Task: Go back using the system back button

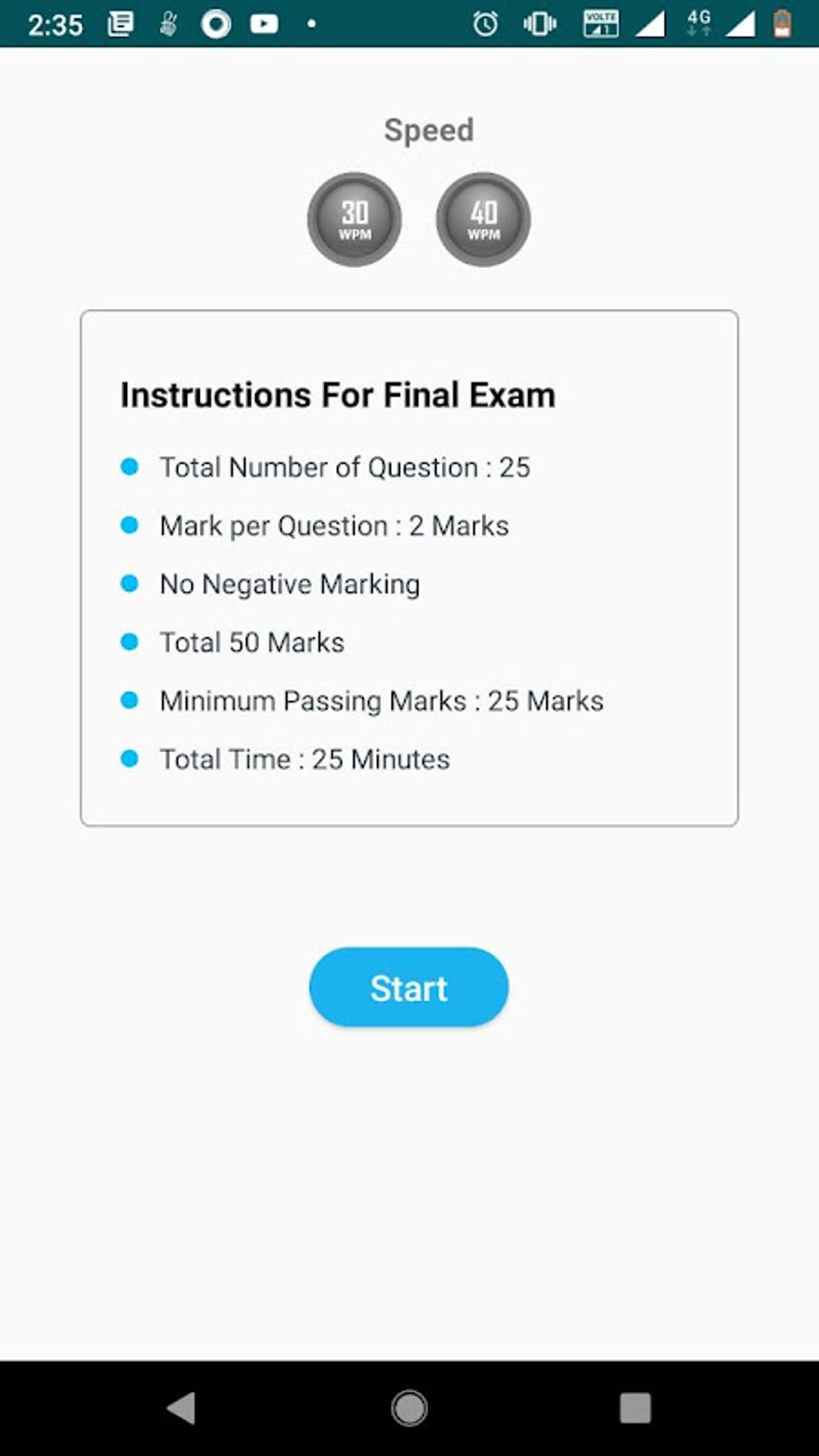Action: tap(181, 1408)
